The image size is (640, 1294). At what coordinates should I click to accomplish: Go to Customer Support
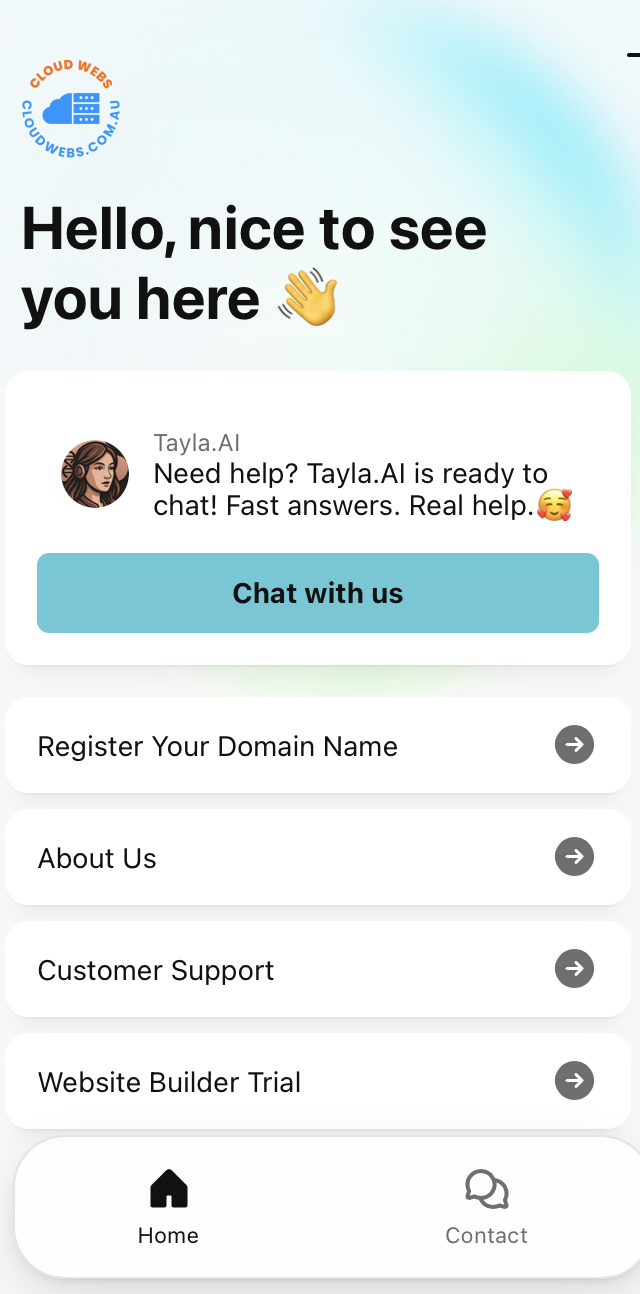coord(318,969)
